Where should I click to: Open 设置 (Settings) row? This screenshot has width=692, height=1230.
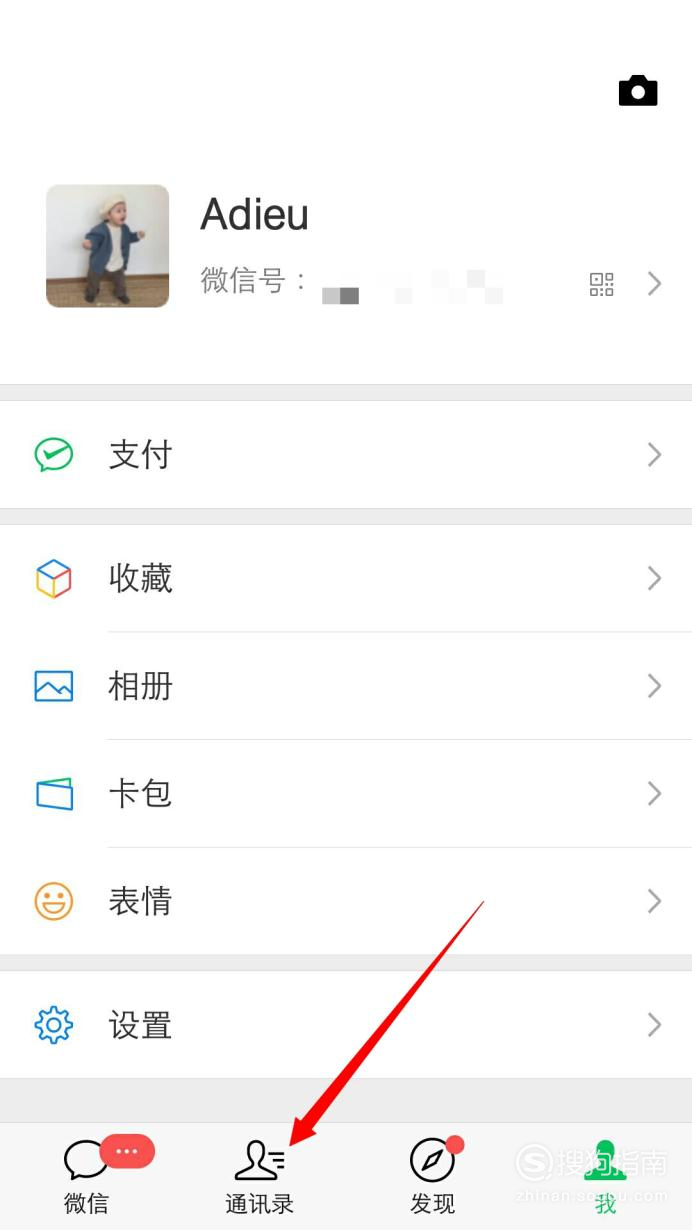point(346,1025)
